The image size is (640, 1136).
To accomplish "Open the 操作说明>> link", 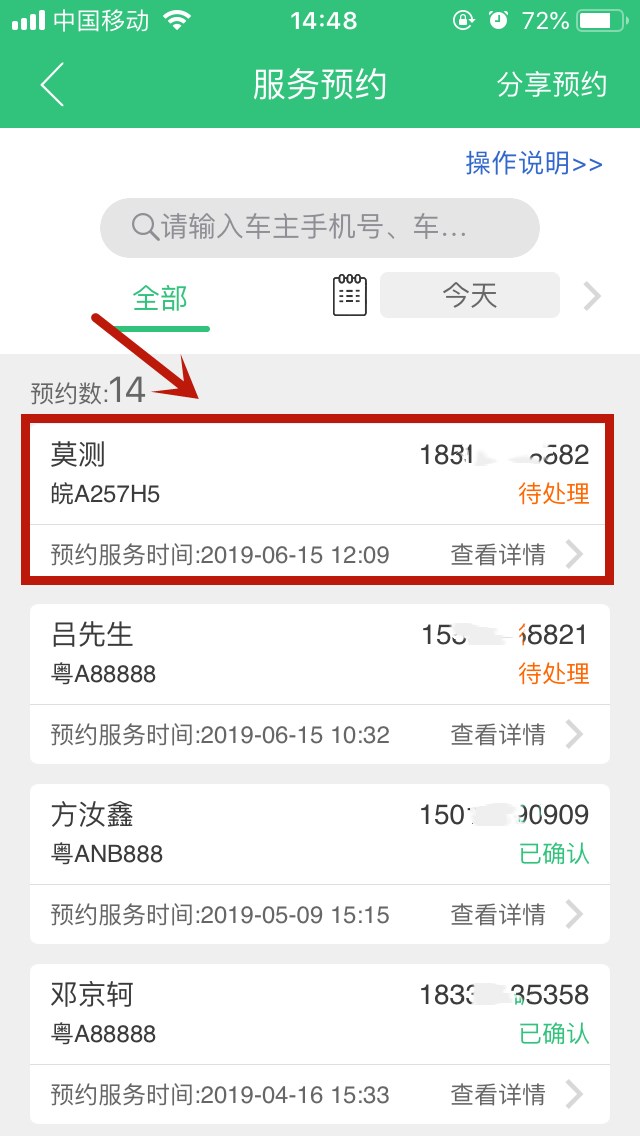I will tap(533, 163).
